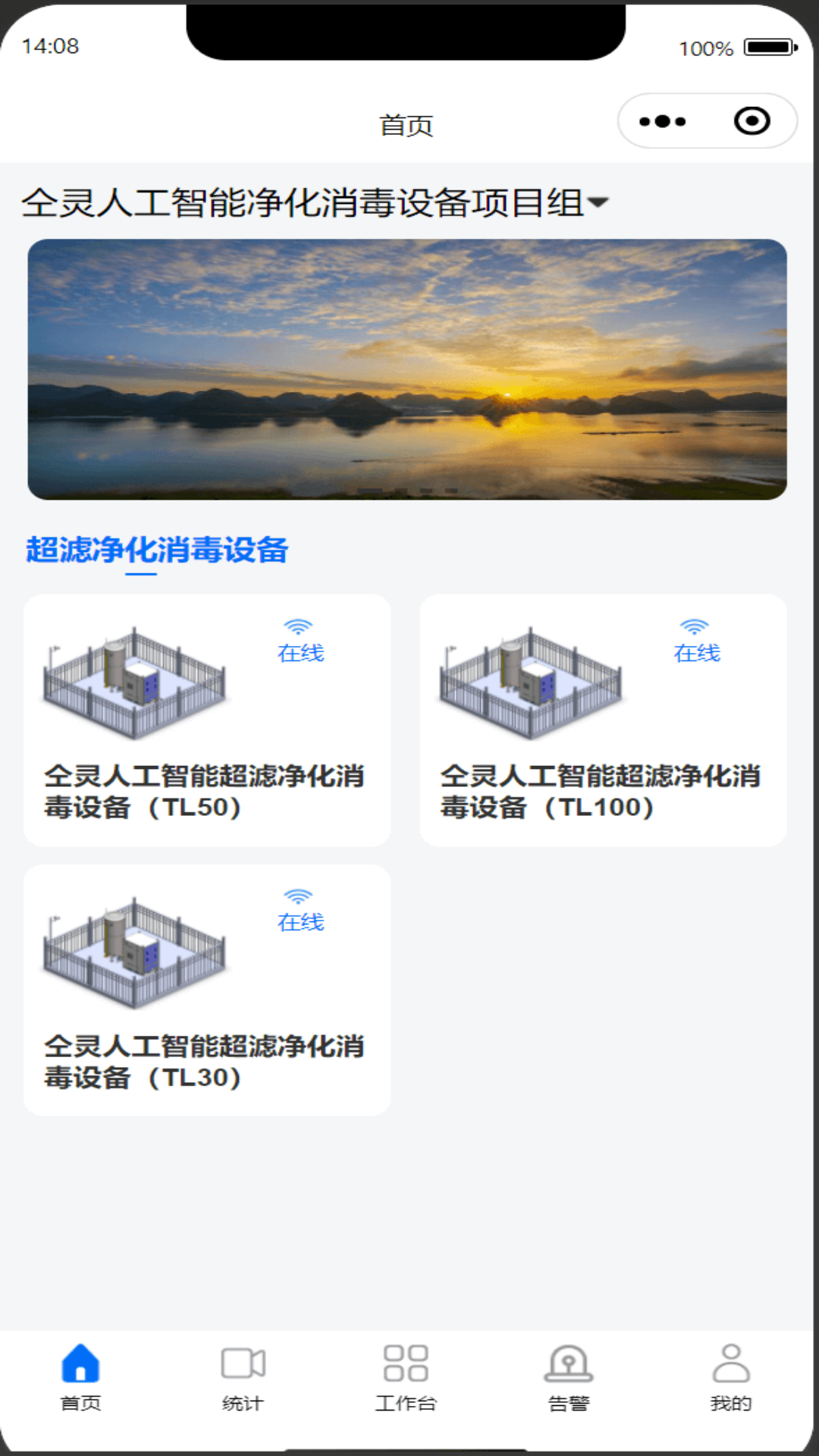Open the sunset lake banner

[407, 369]
